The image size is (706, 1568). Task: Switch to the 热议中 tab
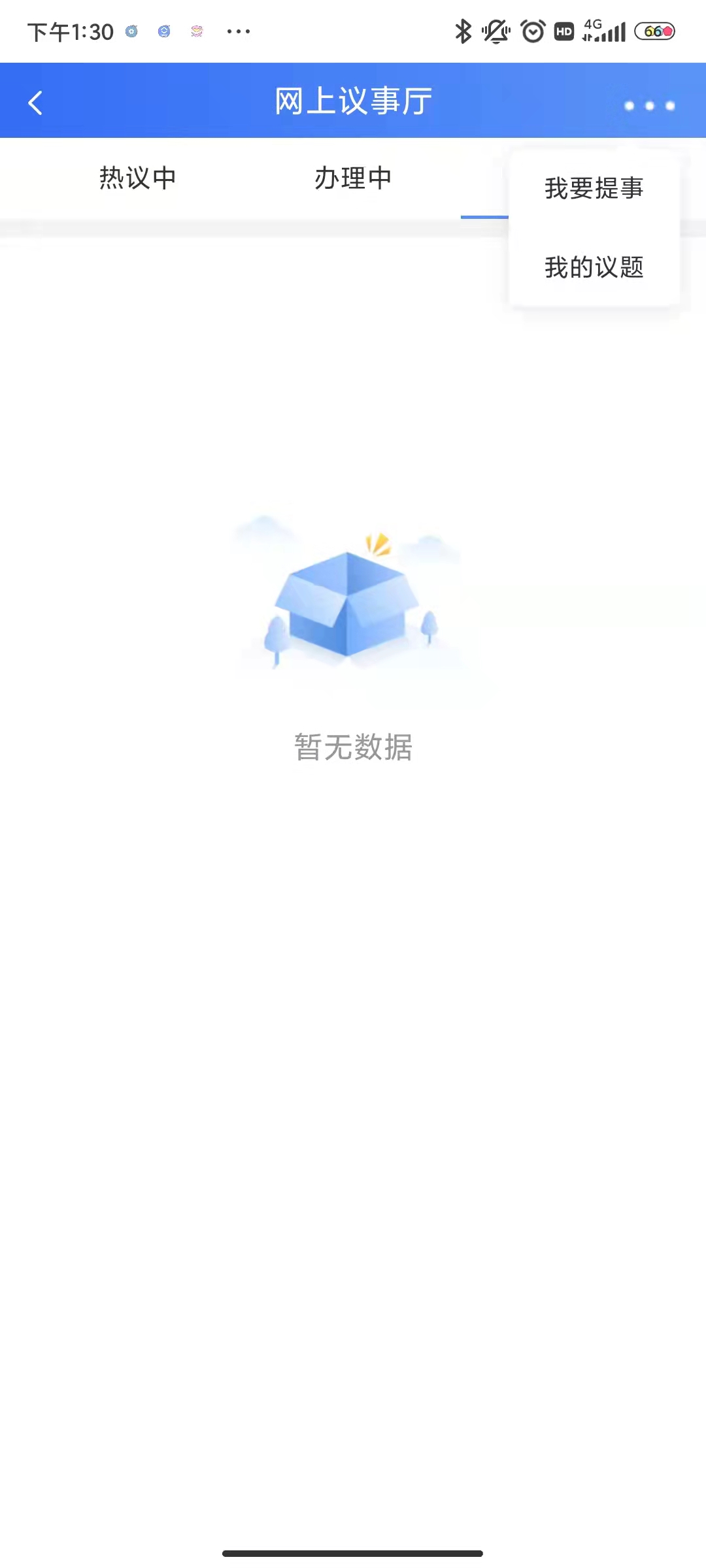coord(138,178)
